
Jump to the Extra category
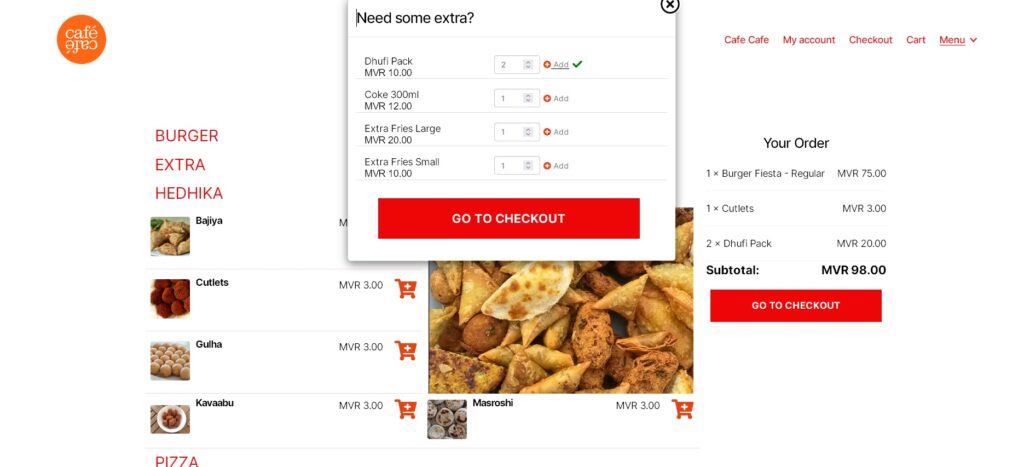[180, 165]
